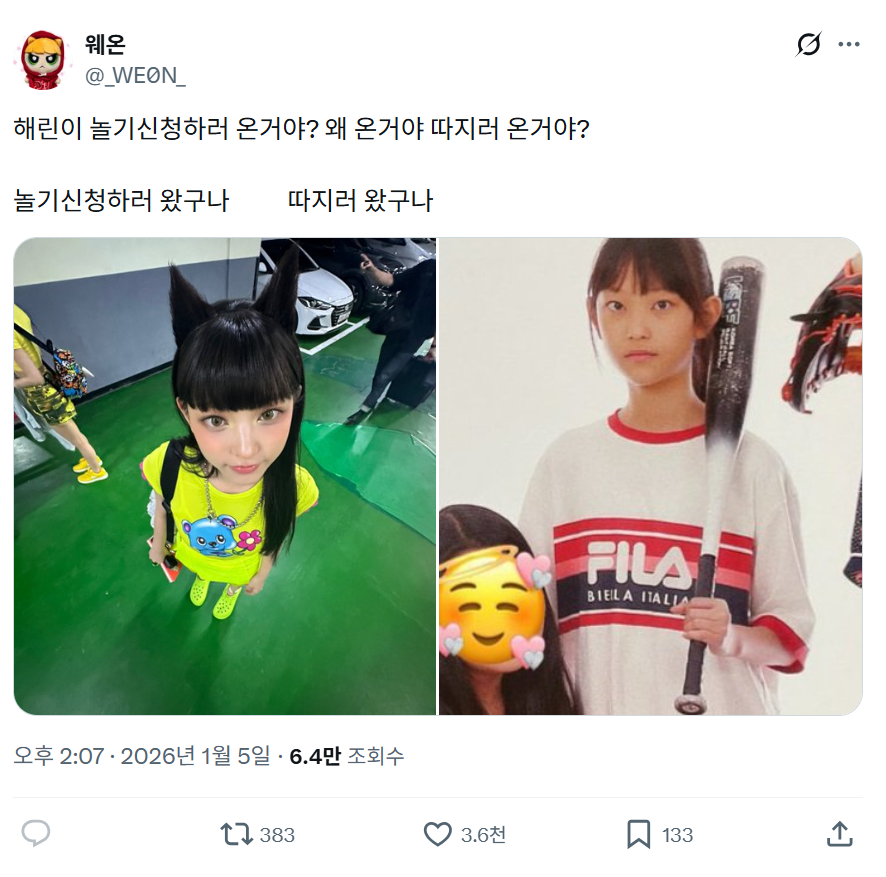
Task: Reply to 웨온's post
Action: pyautogui.click(x=36, y=834)
